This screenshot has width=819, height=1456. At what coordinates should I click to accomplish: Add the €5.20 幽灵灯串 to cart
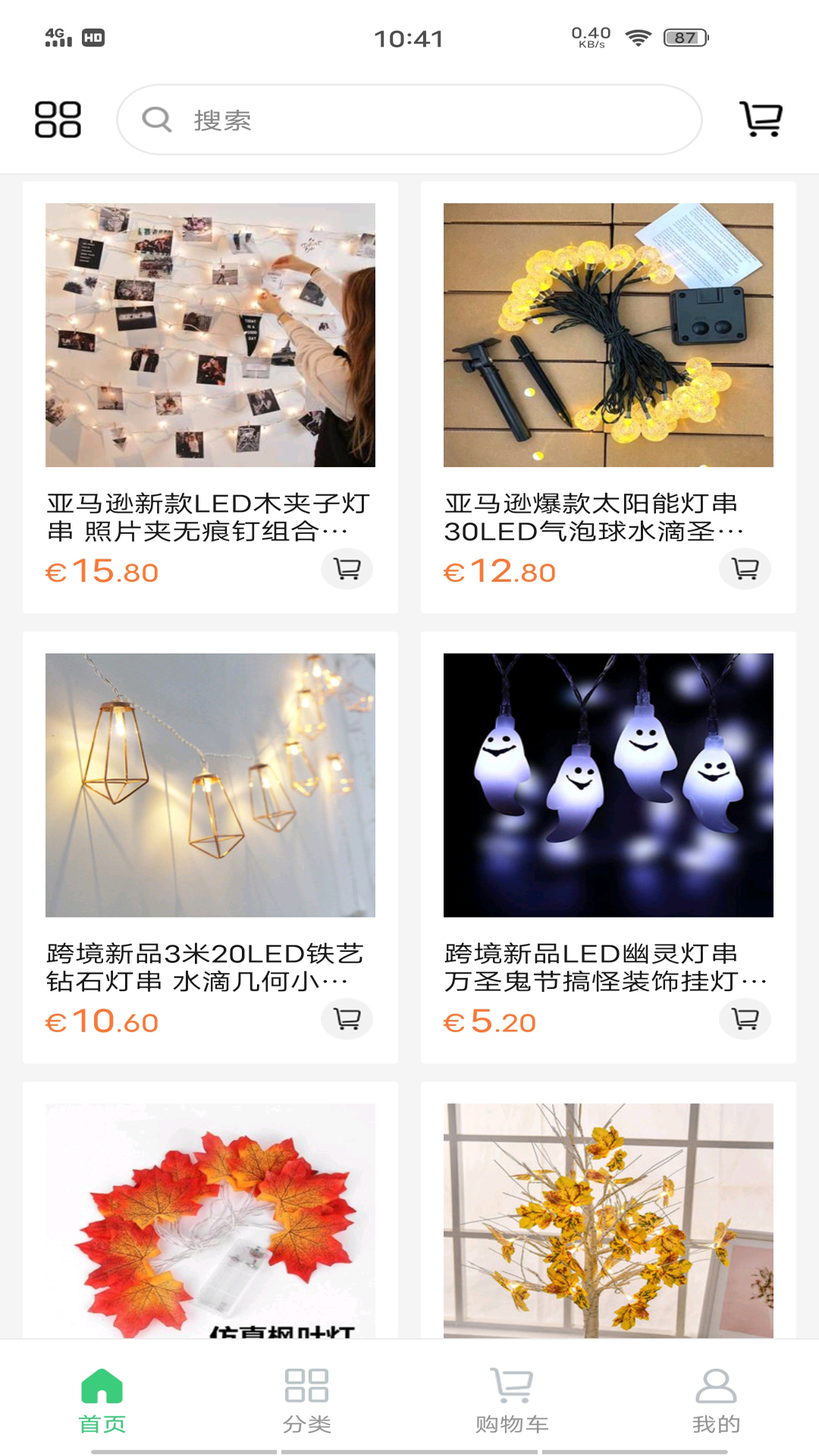pos(745,1018)
